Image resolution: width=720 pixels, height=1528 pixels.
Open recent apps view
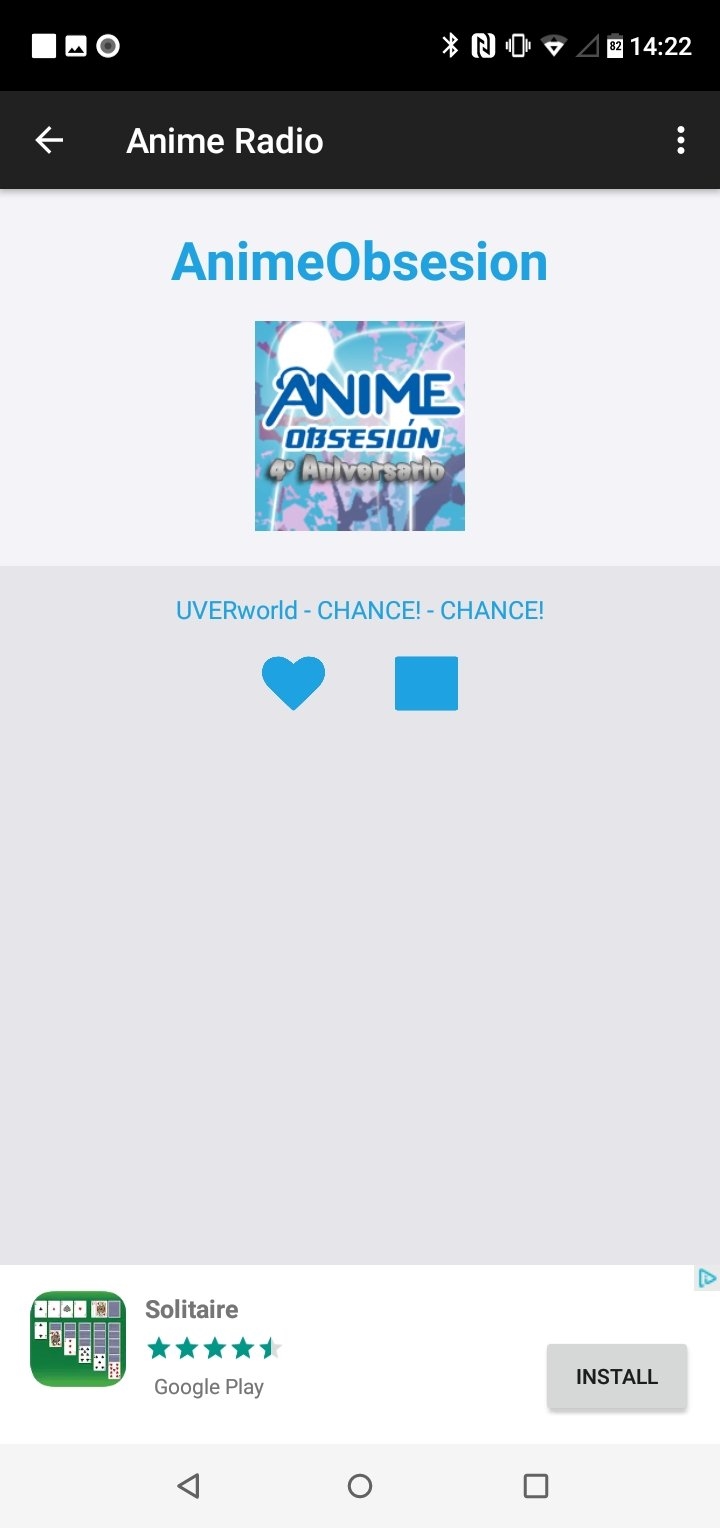tap(536, 1486)
